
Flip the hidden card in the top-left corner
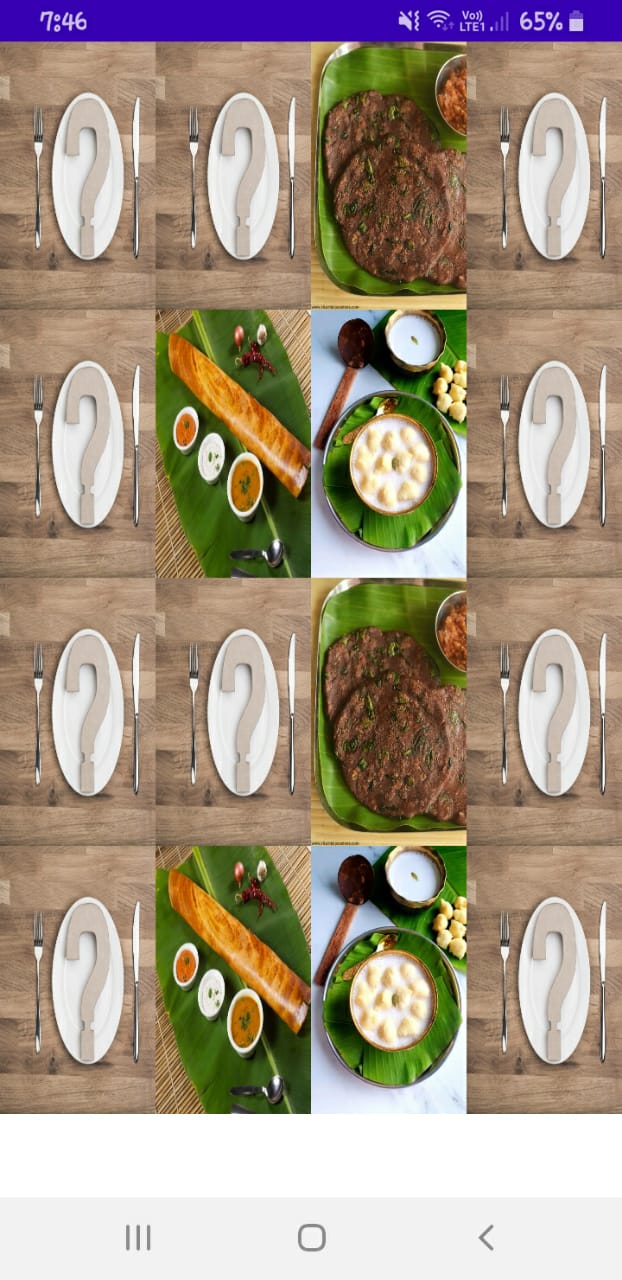[78, 175]
